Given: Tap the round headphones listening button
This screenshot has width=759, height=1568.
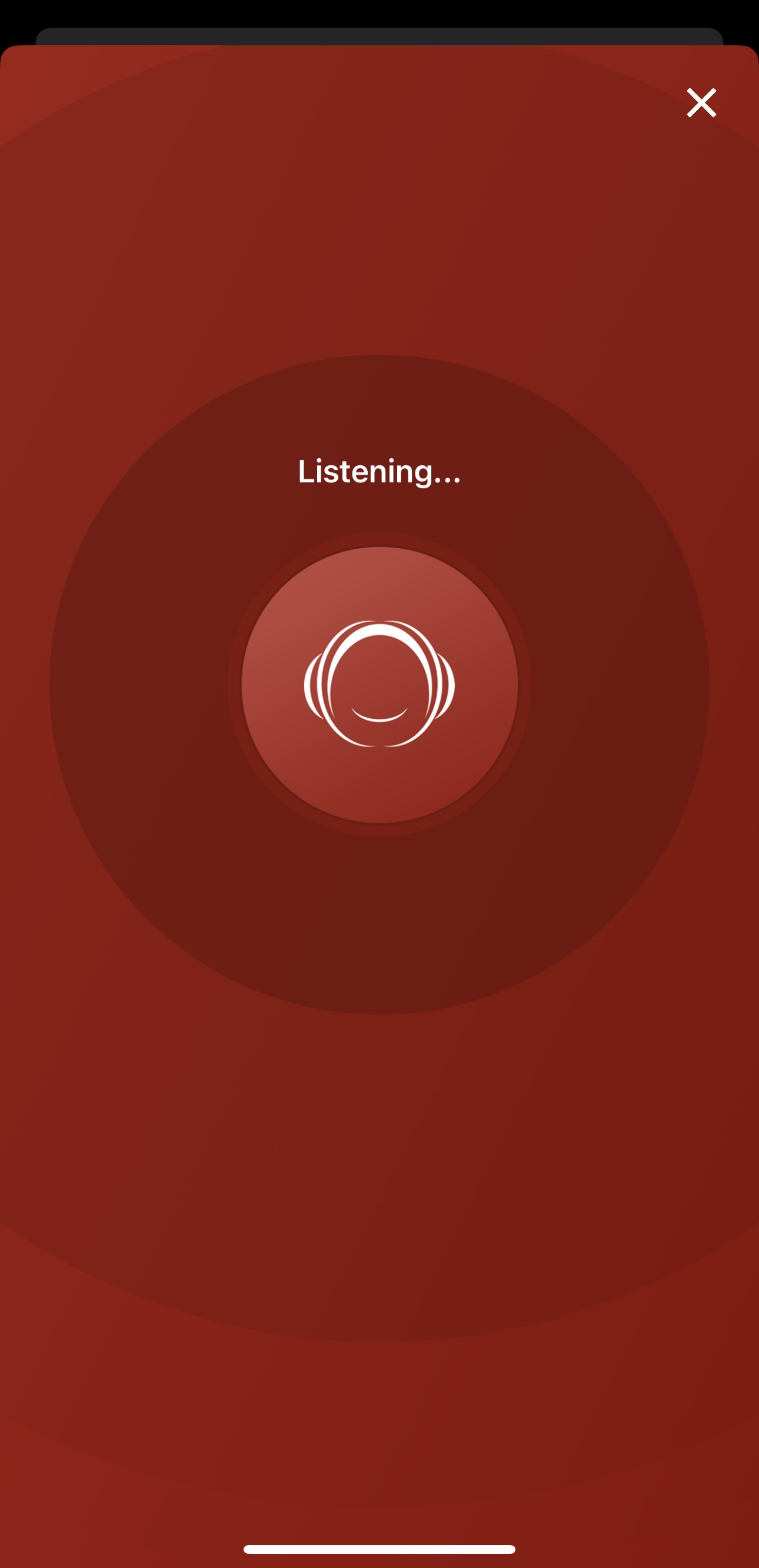Looking at the screenshot, I should [379, 685].
